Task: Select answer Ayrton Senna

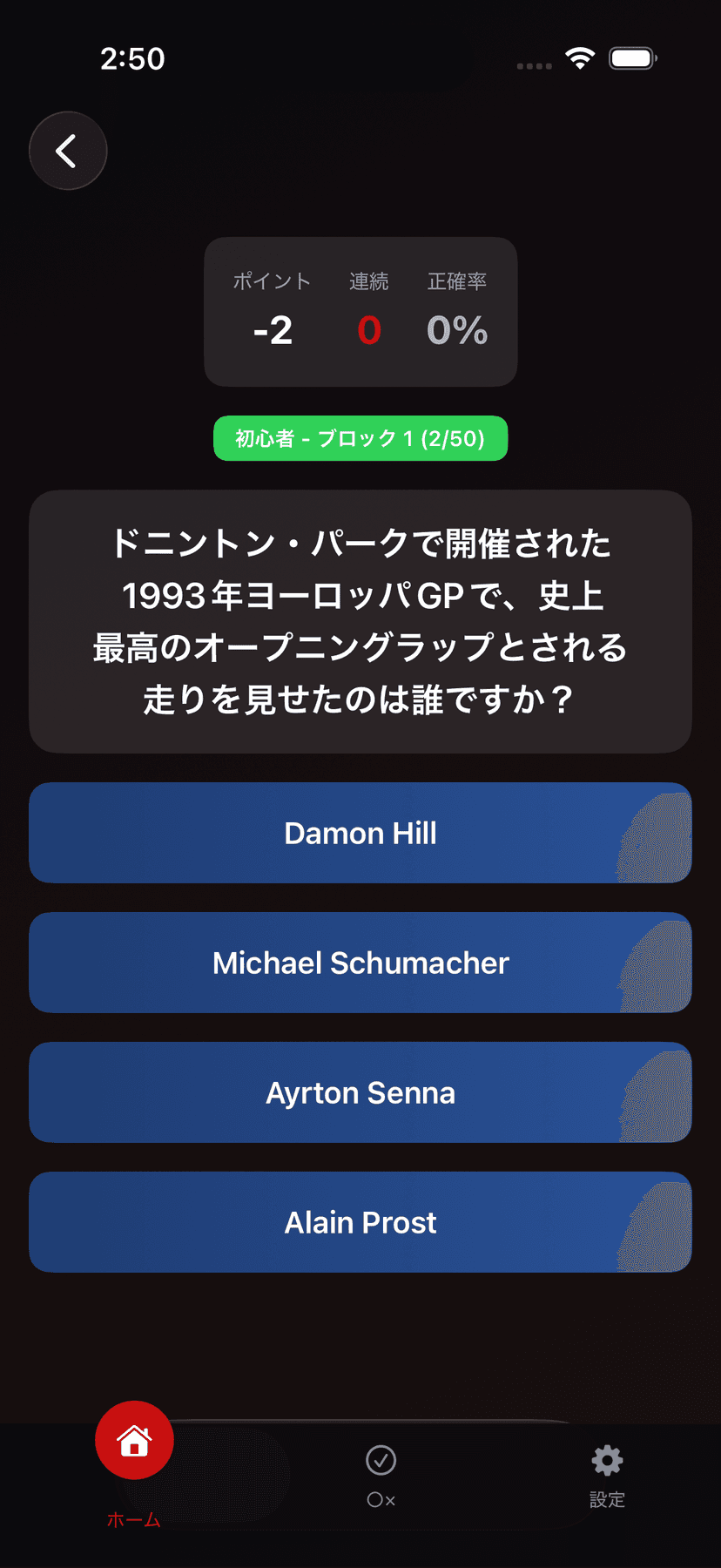Action: pos(360,1092)
